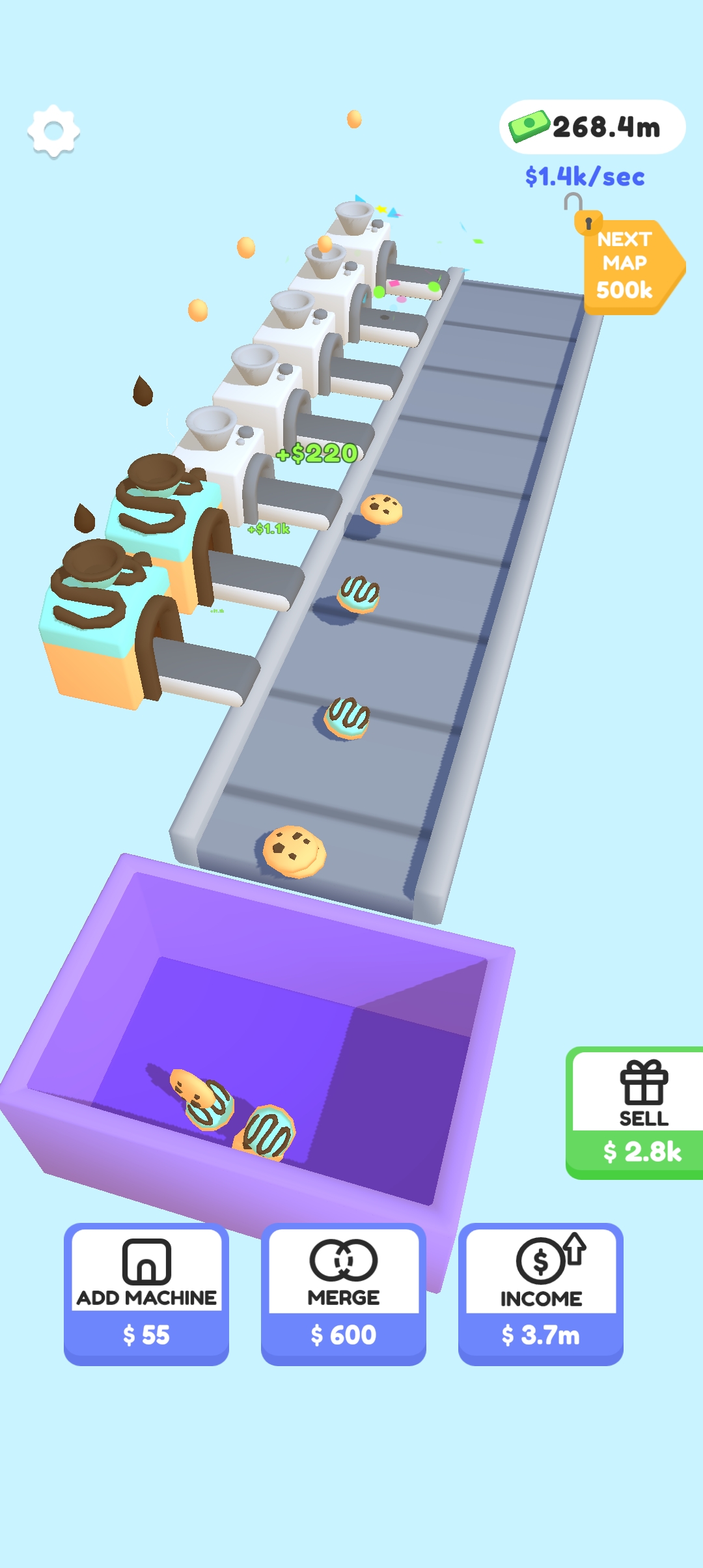Buy a Merge for $600
Screen dimensions: 703x1568
coord(344,1294)
